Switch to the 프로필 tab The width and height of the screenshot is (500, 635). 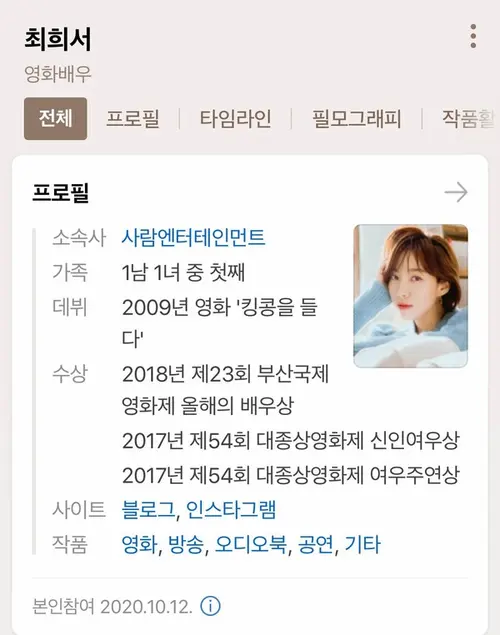pos(133,119)
